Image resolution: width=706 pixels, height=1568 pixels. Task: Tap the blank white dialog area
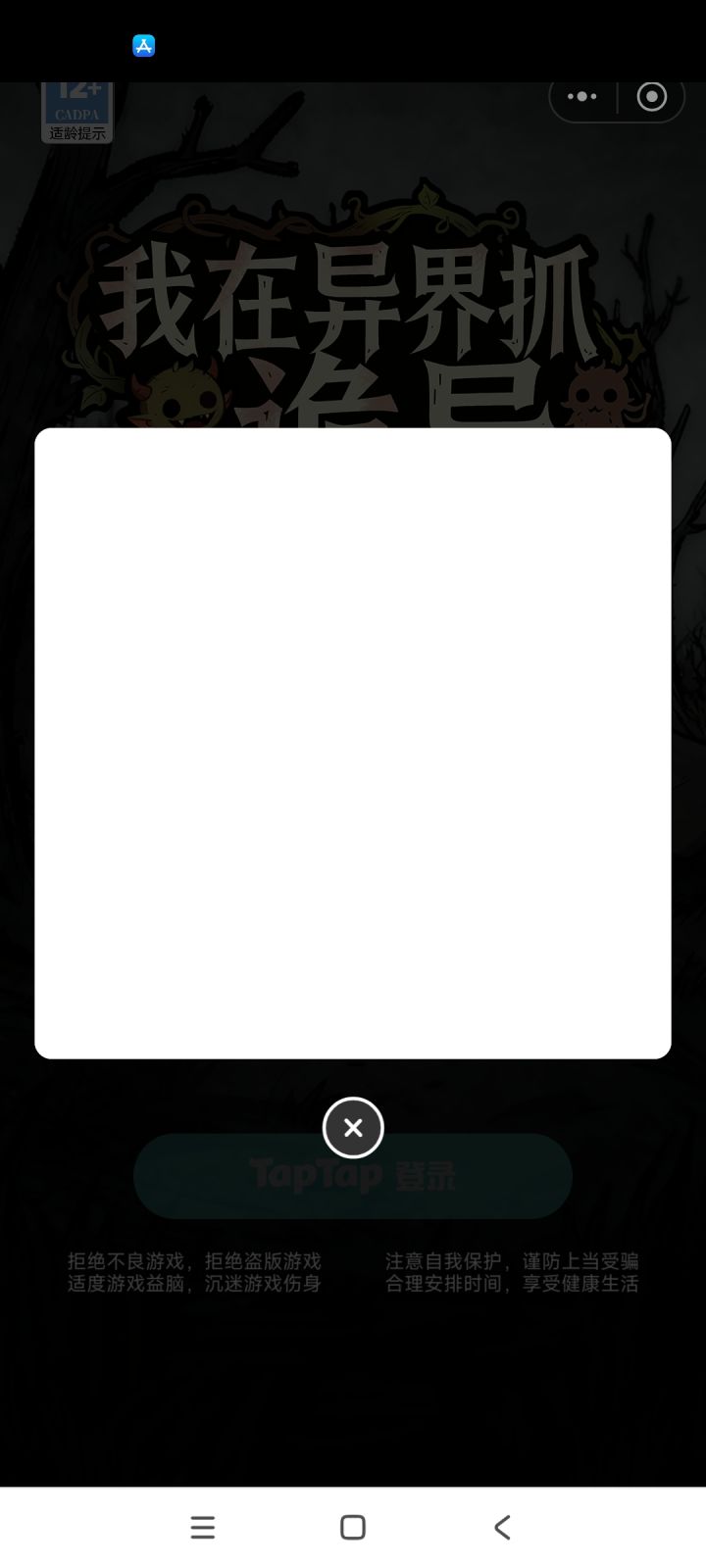pyautogui.click(x=353, y=742)
